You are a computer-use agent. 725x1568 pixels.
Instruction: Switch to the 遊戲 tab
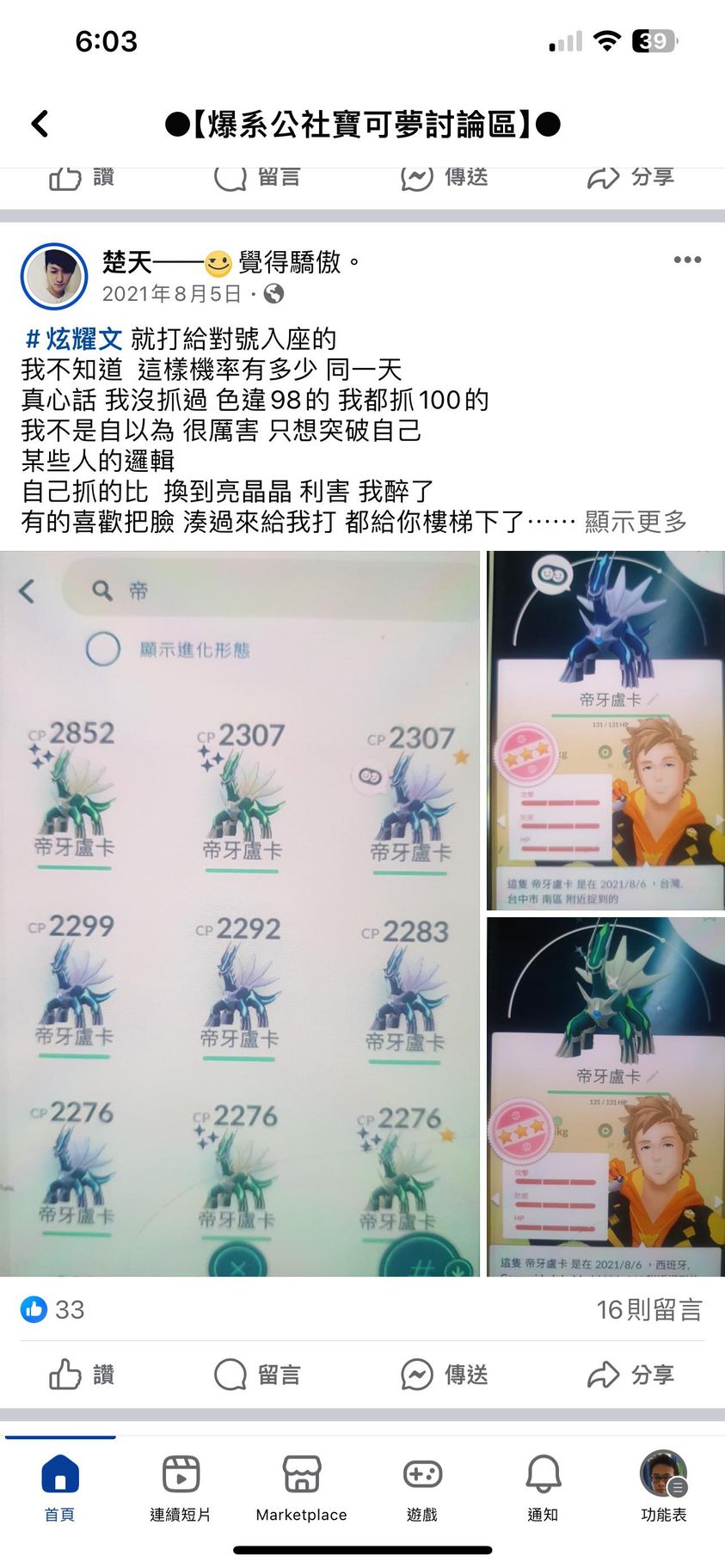coord(422,1487)
